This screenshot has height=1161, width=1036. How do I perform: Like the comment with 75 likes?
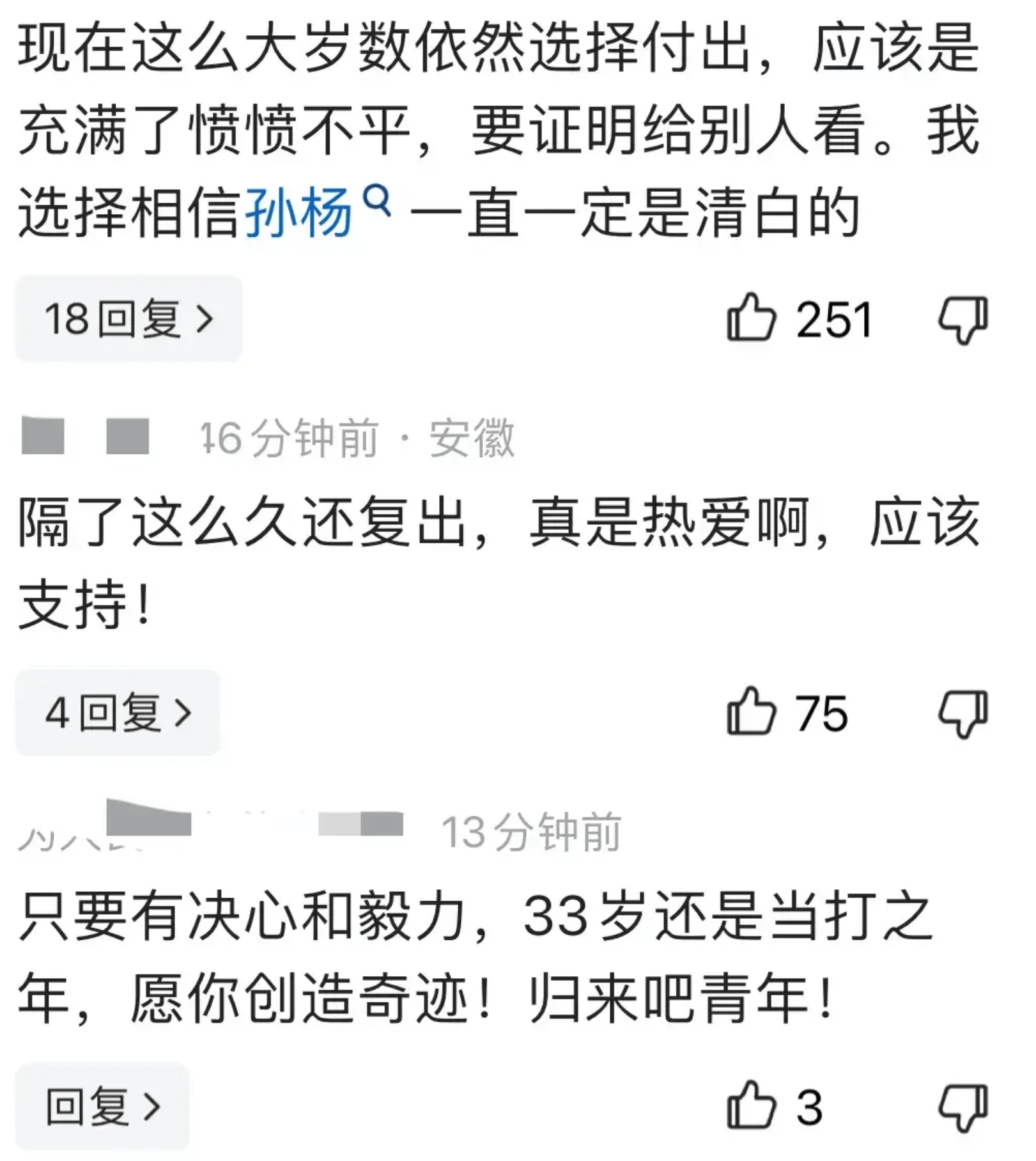click(x=751, y=712)
